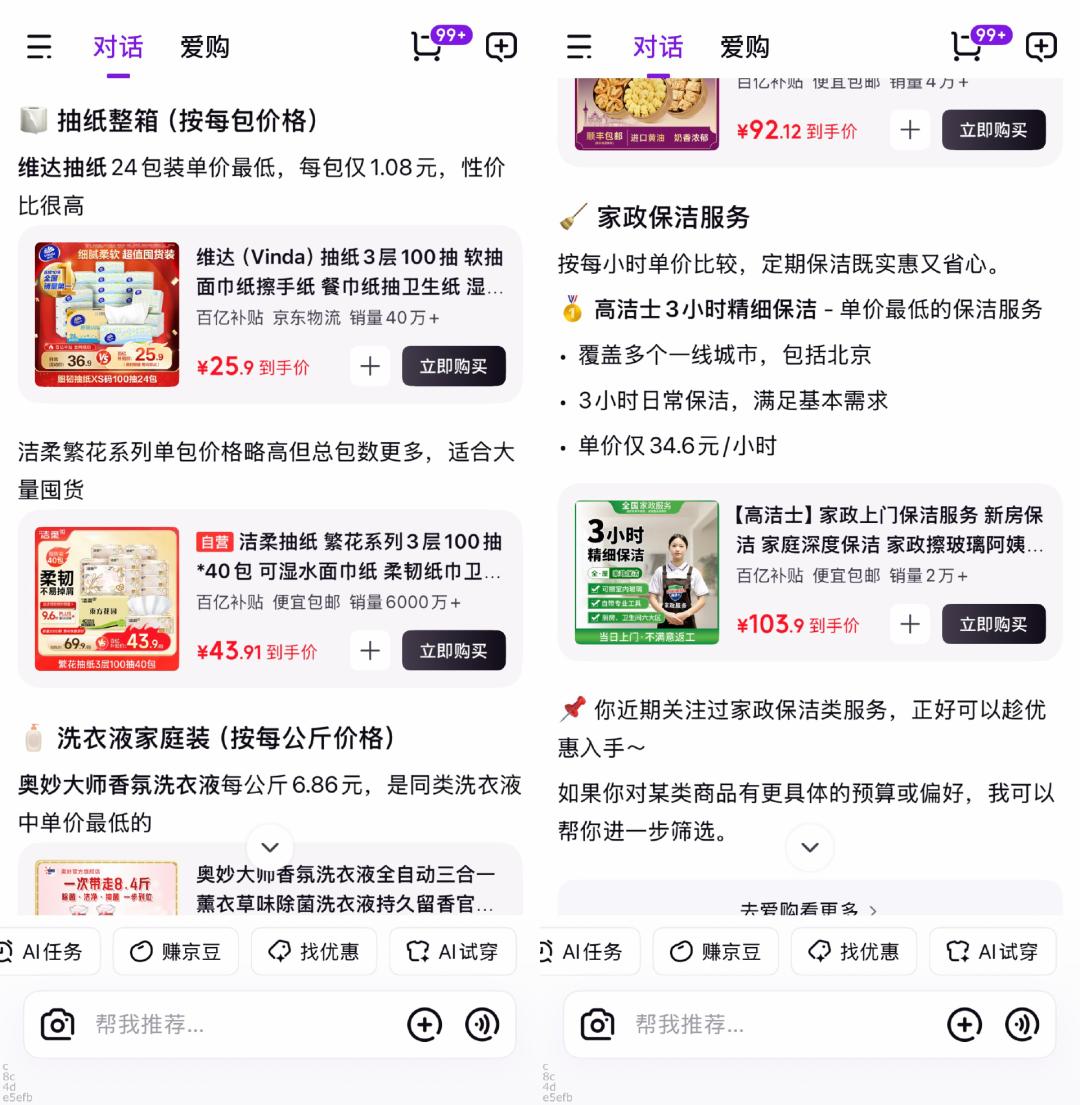Viewport: 1080px width, 1105px height.
Task: Buy the 维达 Vinda tissue pack now
Action: (x=454, y=366)
